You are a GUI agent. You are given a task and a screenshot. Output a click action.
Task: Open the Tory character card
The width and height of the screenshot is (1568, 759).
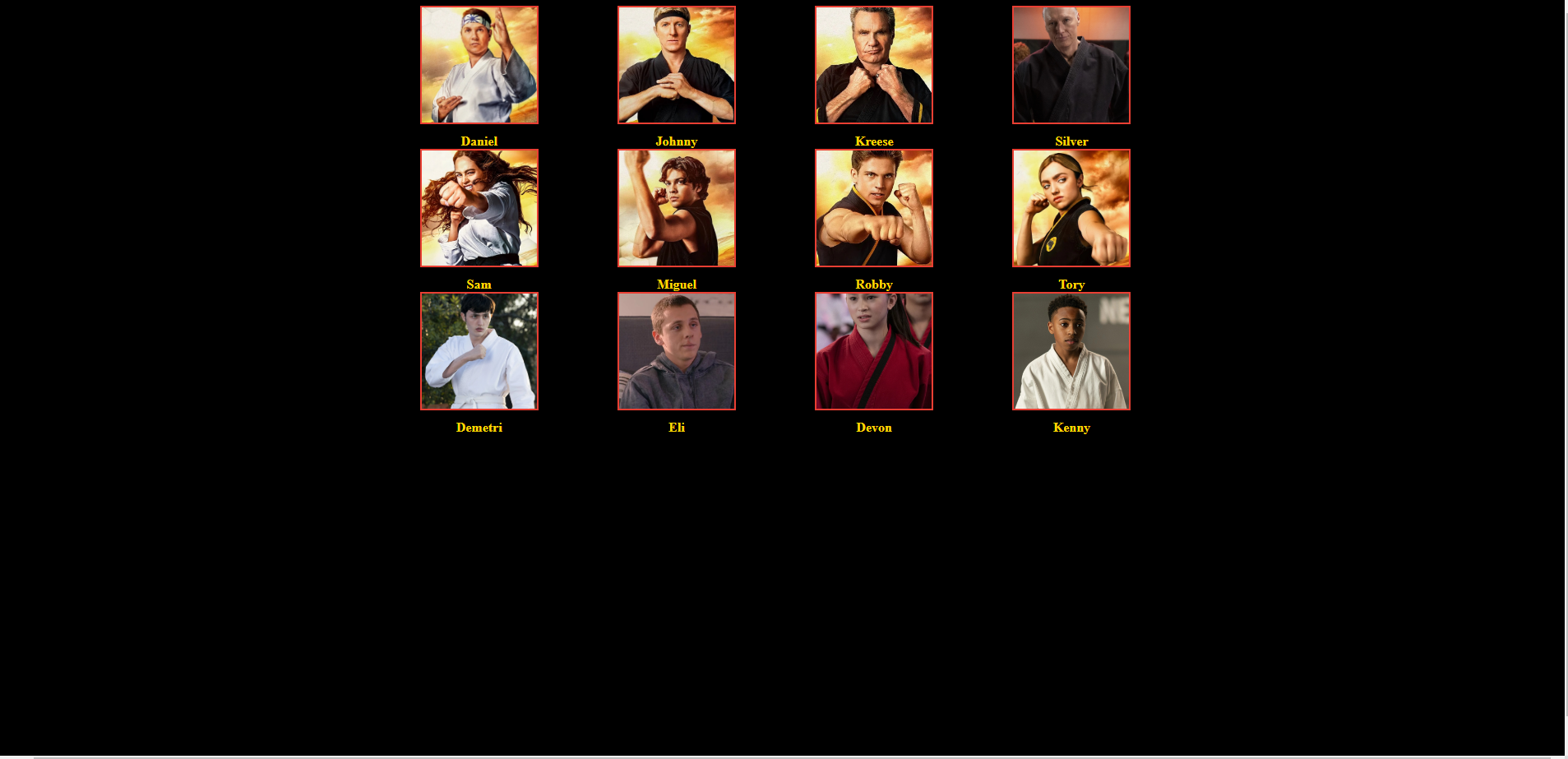pyautogui.click(x=1071, y=209)
